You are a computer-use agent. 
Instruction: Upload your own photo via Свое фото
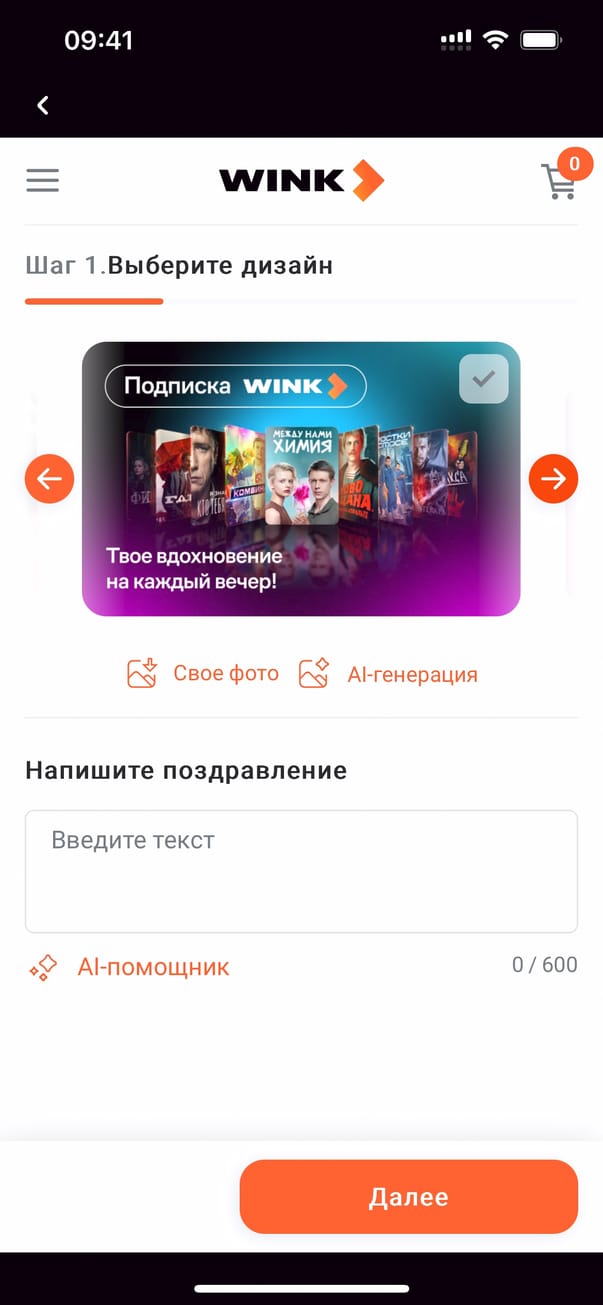click(x=203, y=674)
